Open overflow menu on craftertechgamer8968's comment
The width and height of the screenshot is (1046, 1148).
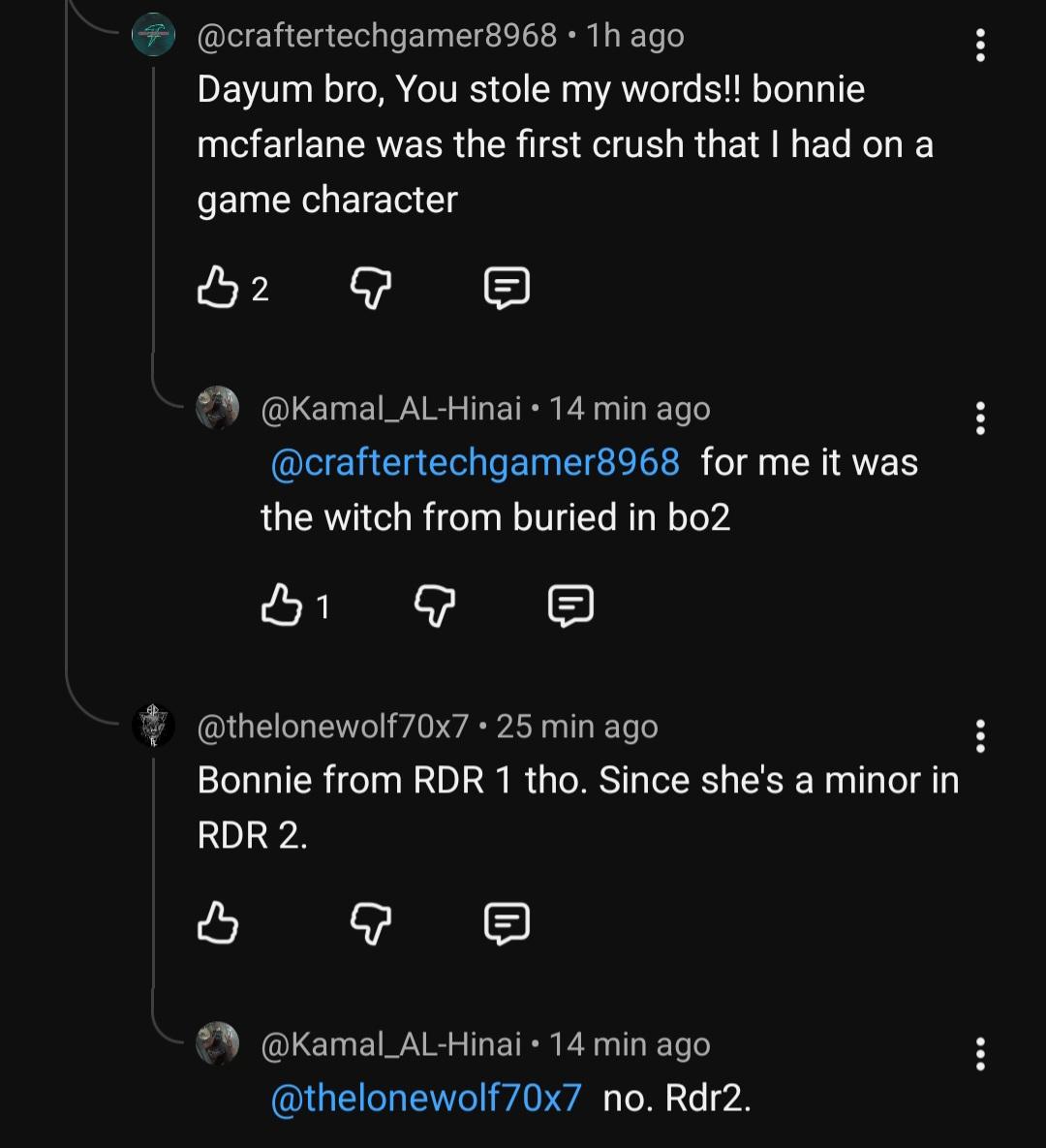tap(980, 45)
